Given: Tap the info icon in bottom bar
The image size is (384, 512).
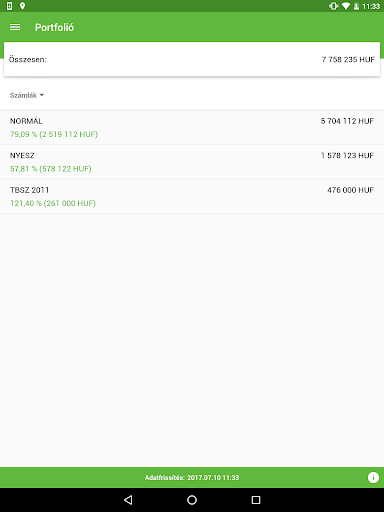Looking at the screenshot, I should (373, 477).
